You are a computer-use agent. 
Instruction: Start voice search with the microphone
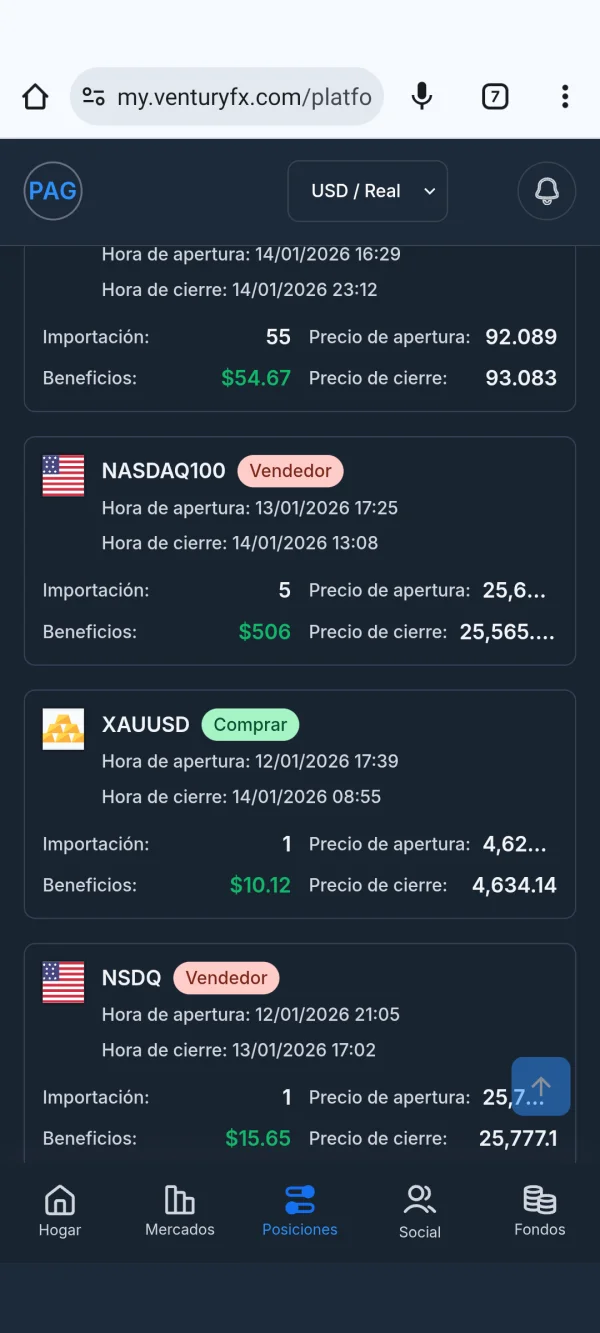(x=422, y=97)
